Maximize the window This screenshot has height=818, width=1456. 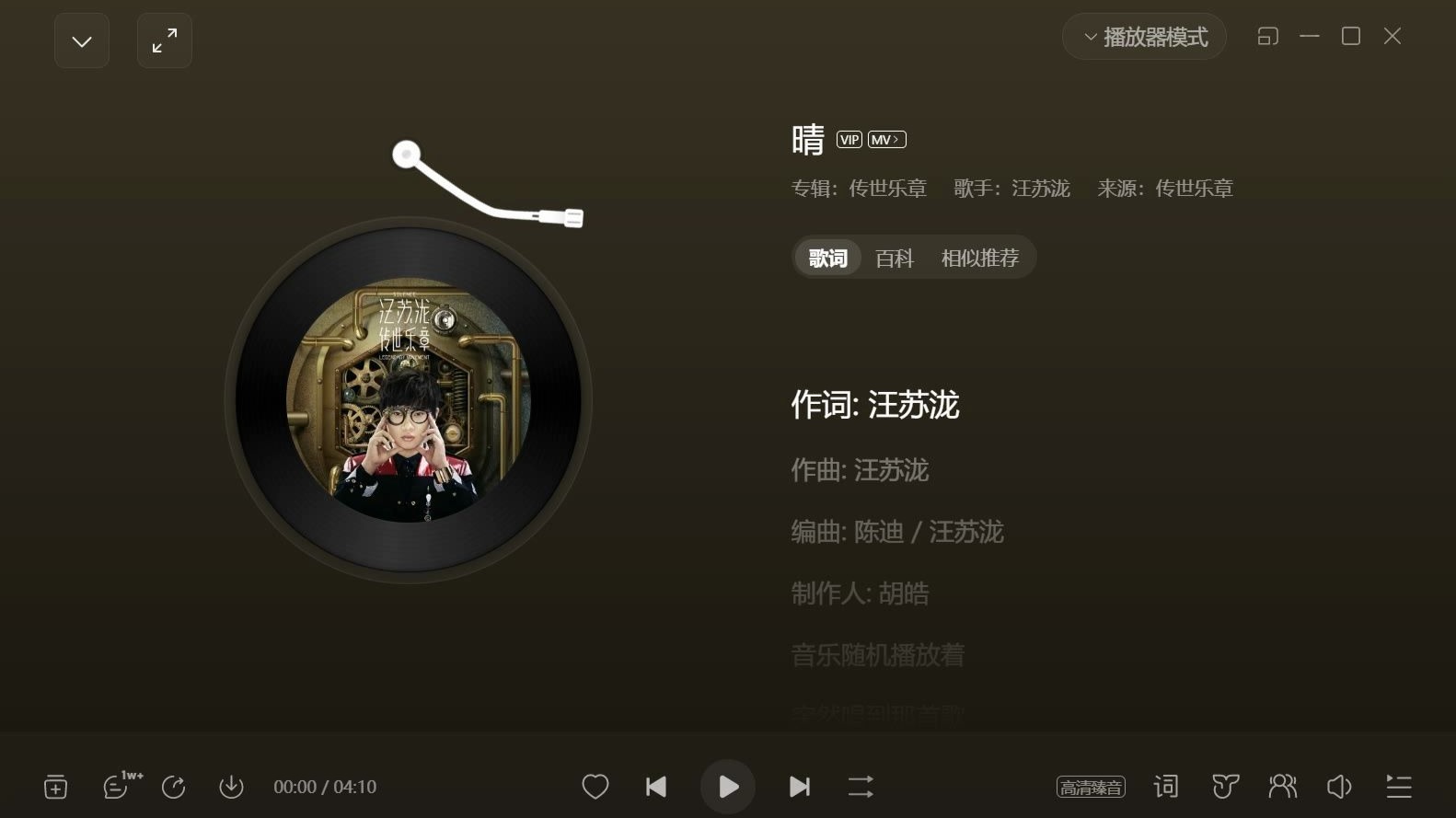[1351, 37]
